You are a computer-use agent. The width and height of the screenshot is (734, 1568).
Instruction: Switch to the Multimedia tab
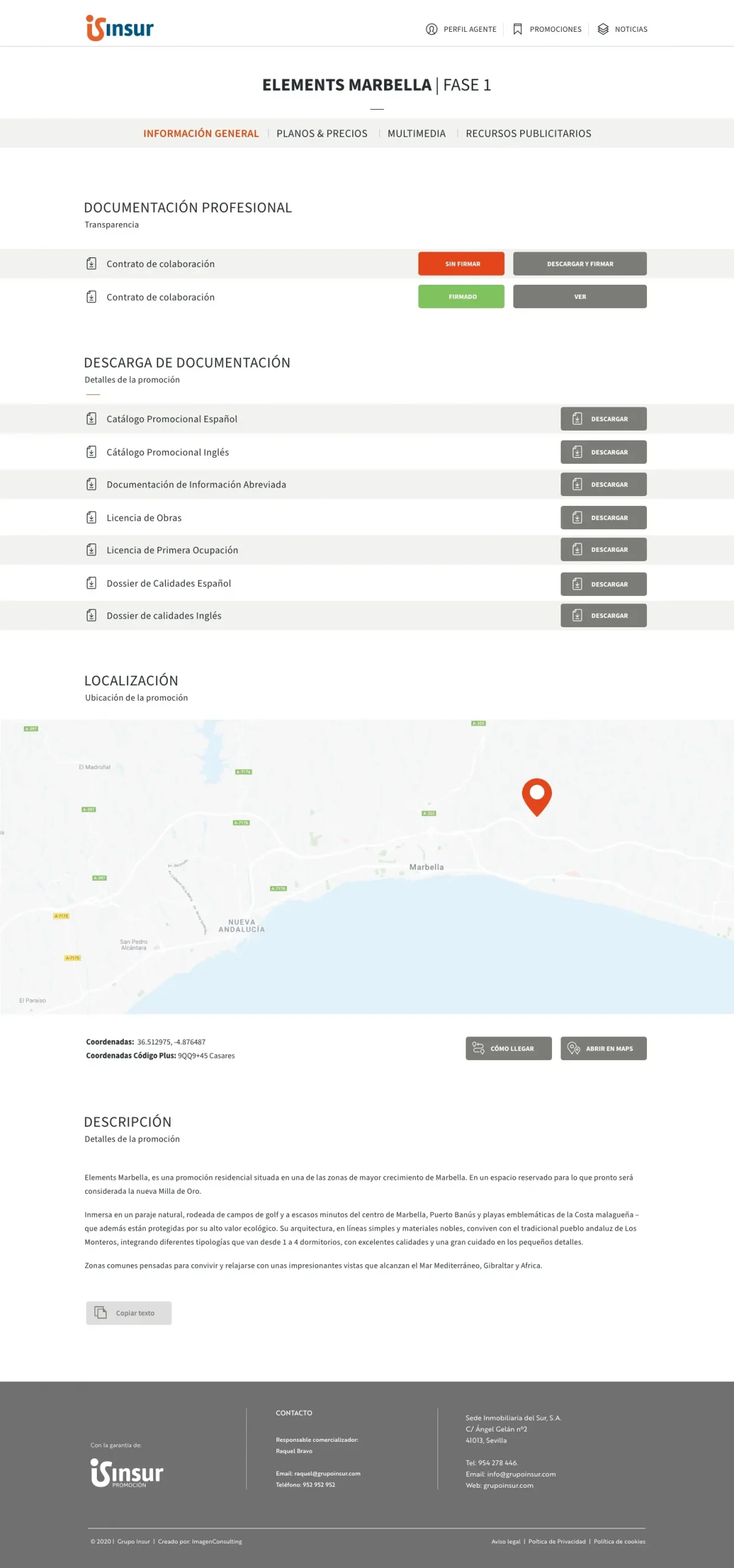tap(416, 134)
